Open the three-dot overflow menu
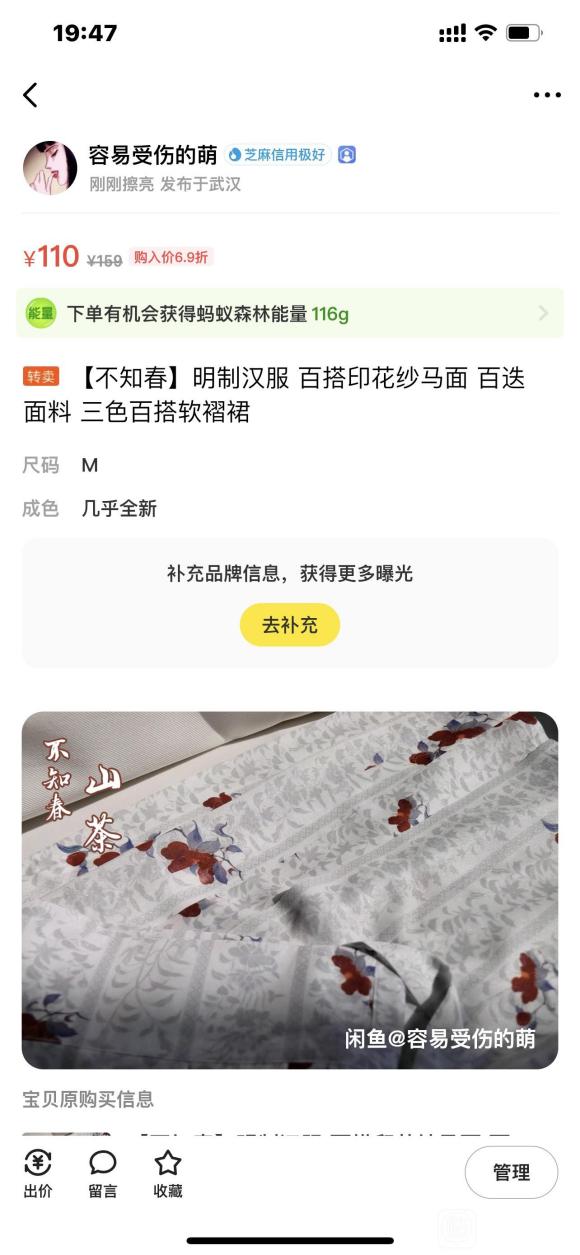Screen dimensions: 580x1255 click(547, 96)
